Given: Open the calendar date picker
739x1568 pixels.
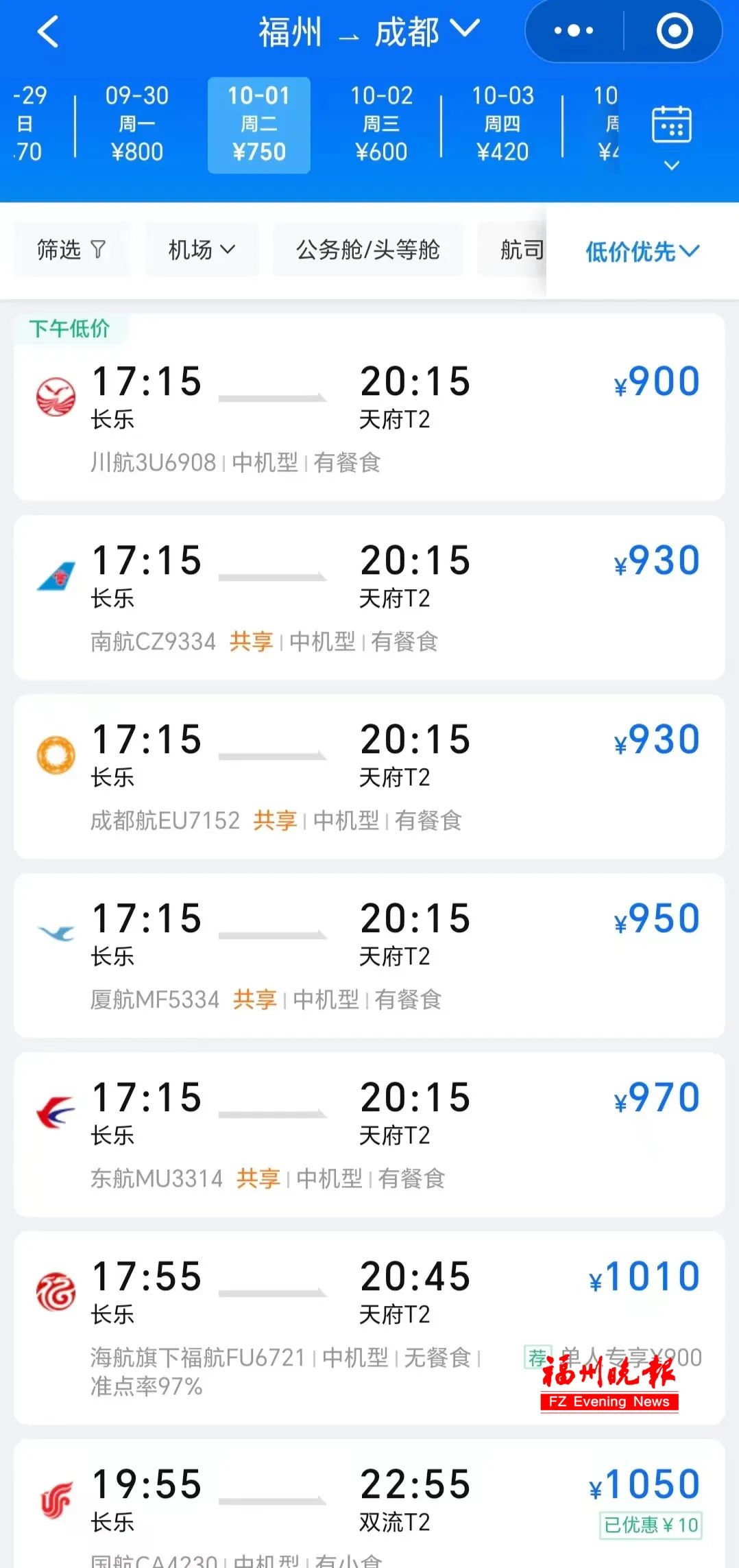Looking at the screenshot, I should coord(672,137).
